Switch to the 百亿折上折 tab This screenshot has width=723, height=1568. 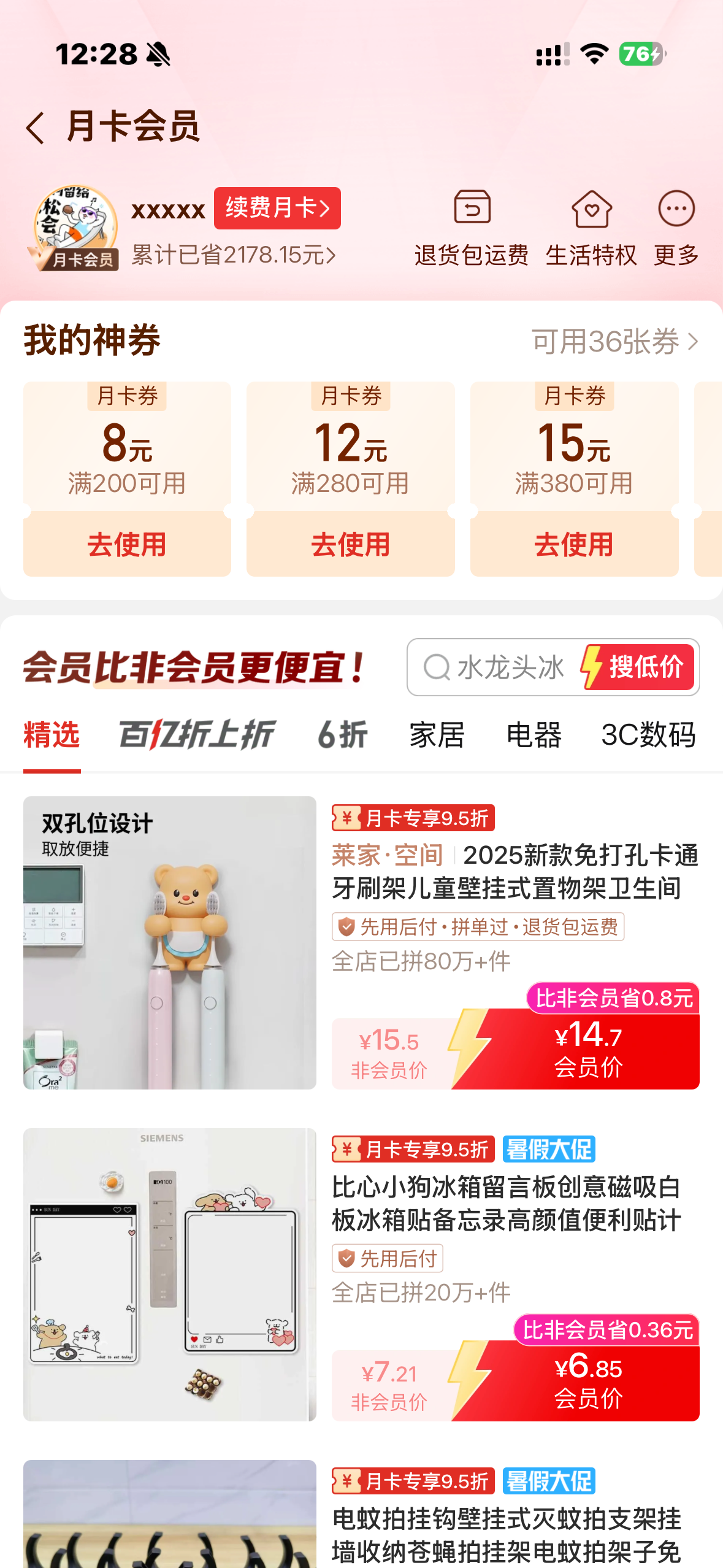point(197,735)
